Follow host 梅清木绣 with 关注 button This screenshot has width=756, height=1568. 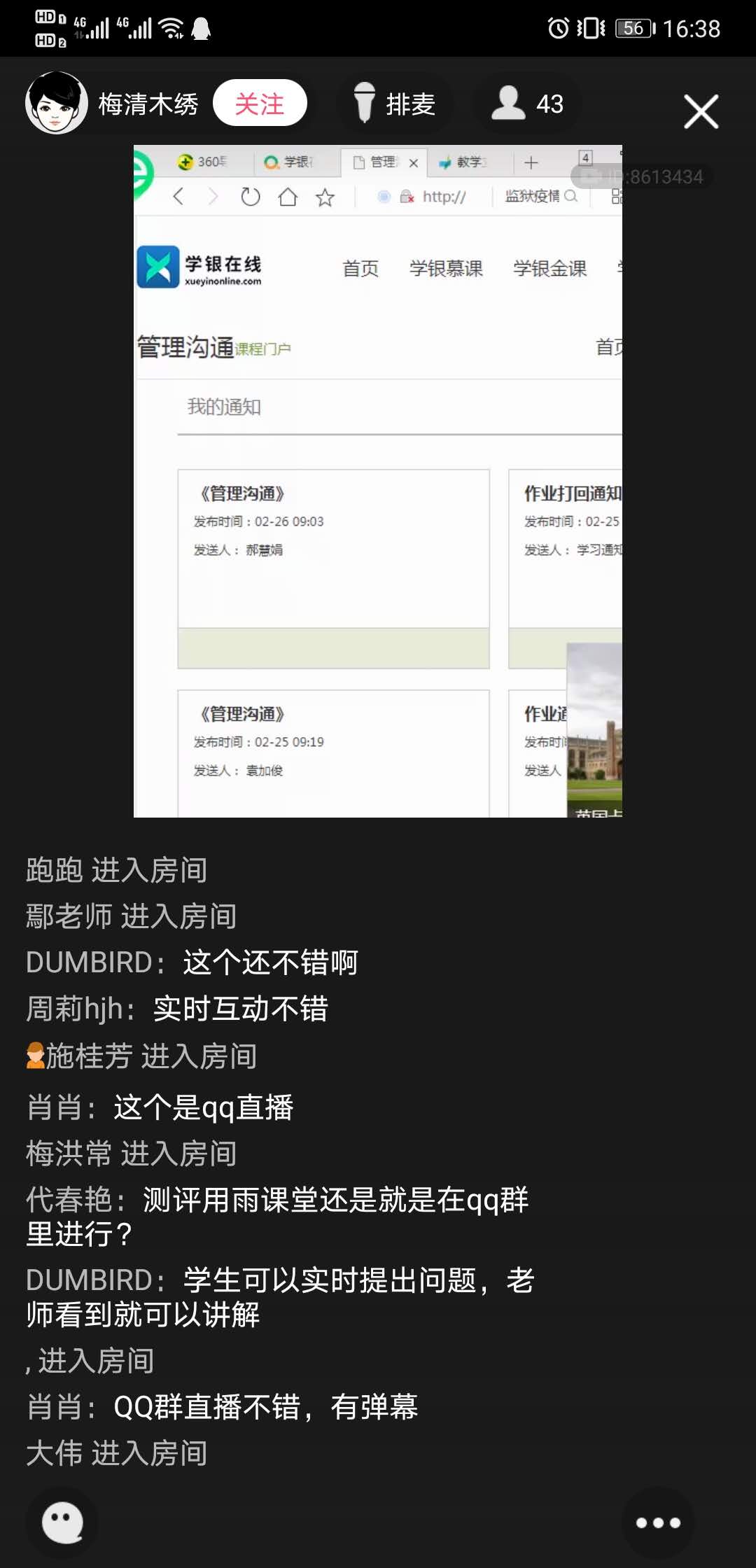point(259,104)
